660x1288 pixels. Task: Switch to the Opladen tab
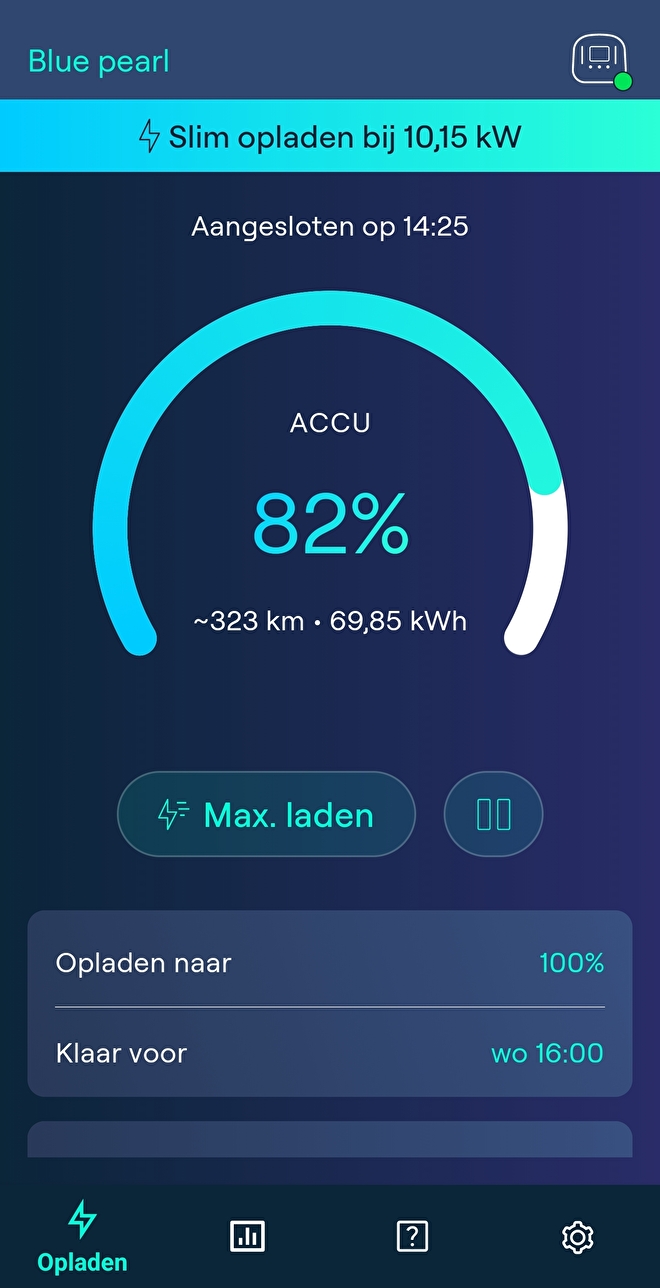(82, 1238)
